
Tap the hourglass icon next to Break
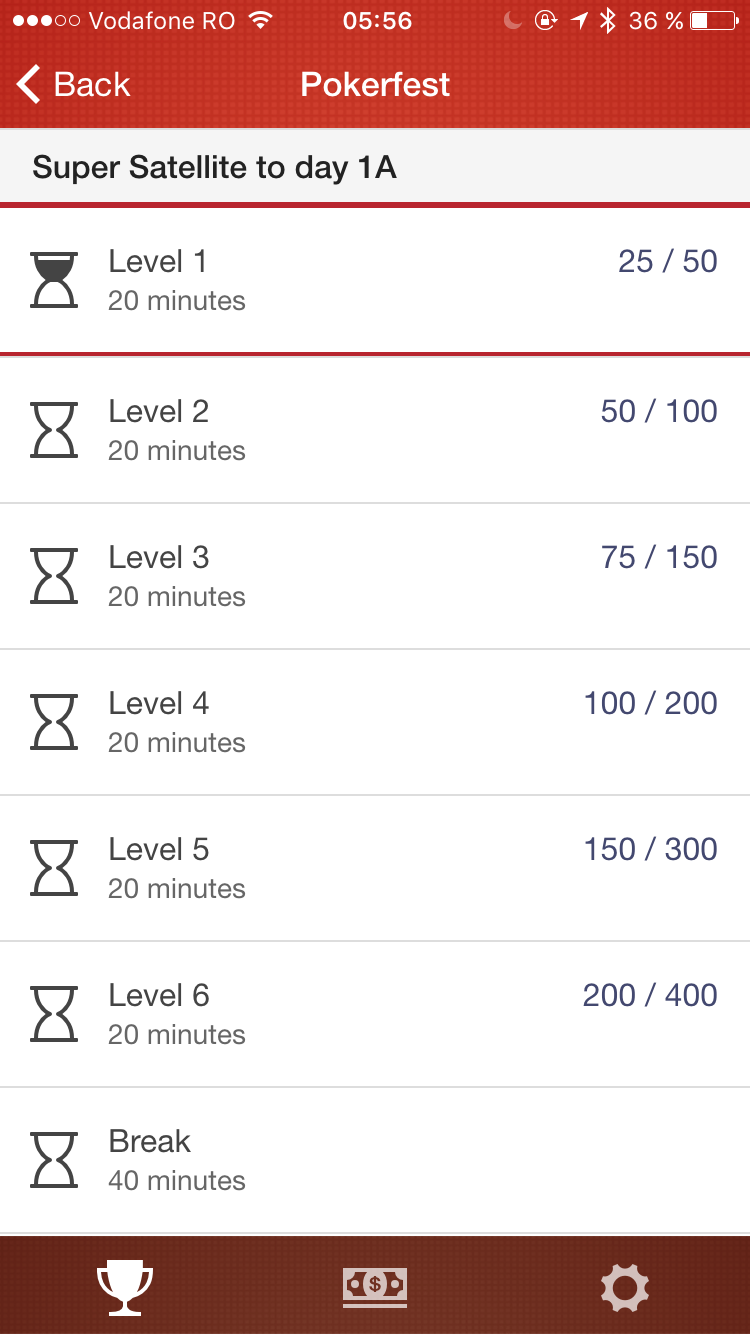coord(54,1159)
